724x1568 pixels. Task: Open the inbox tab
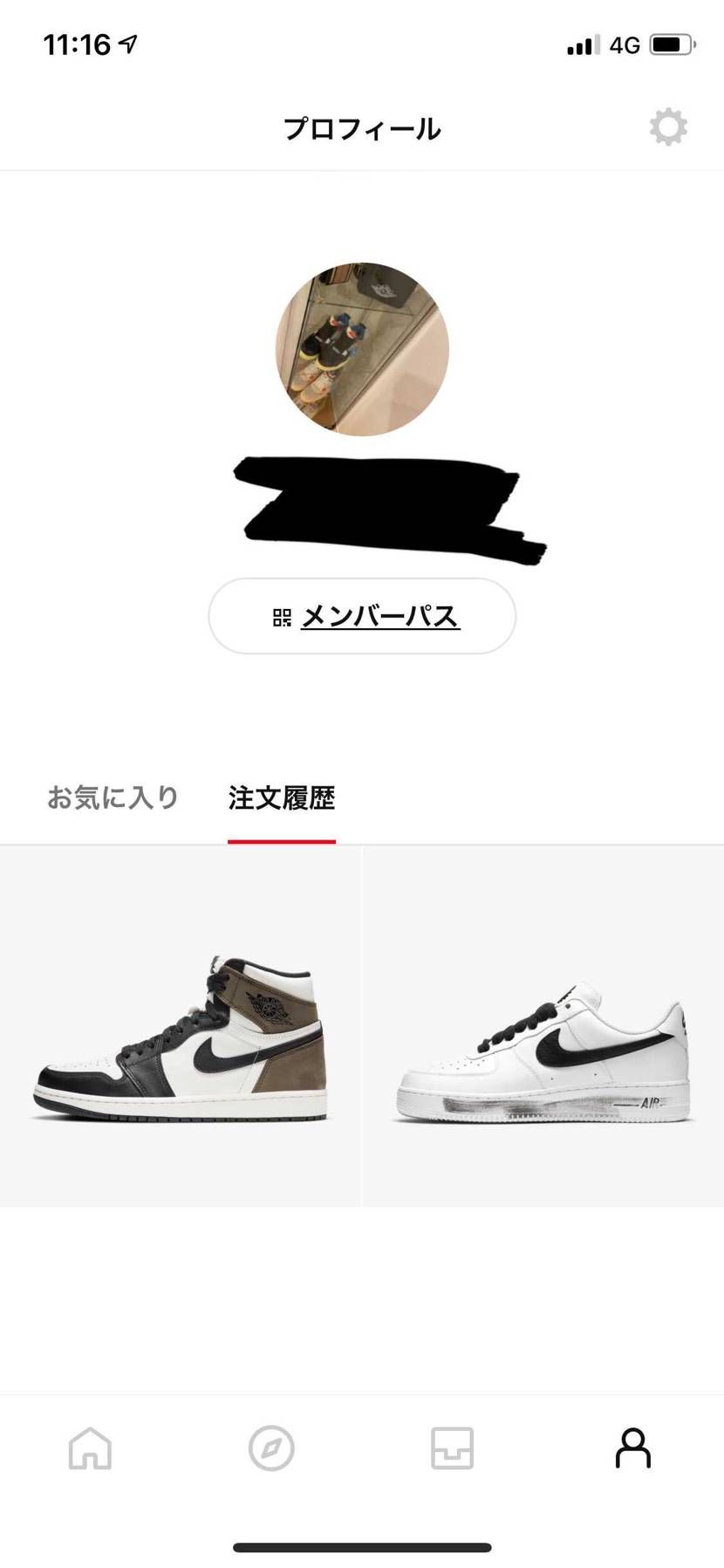(x=452, y=1448)
